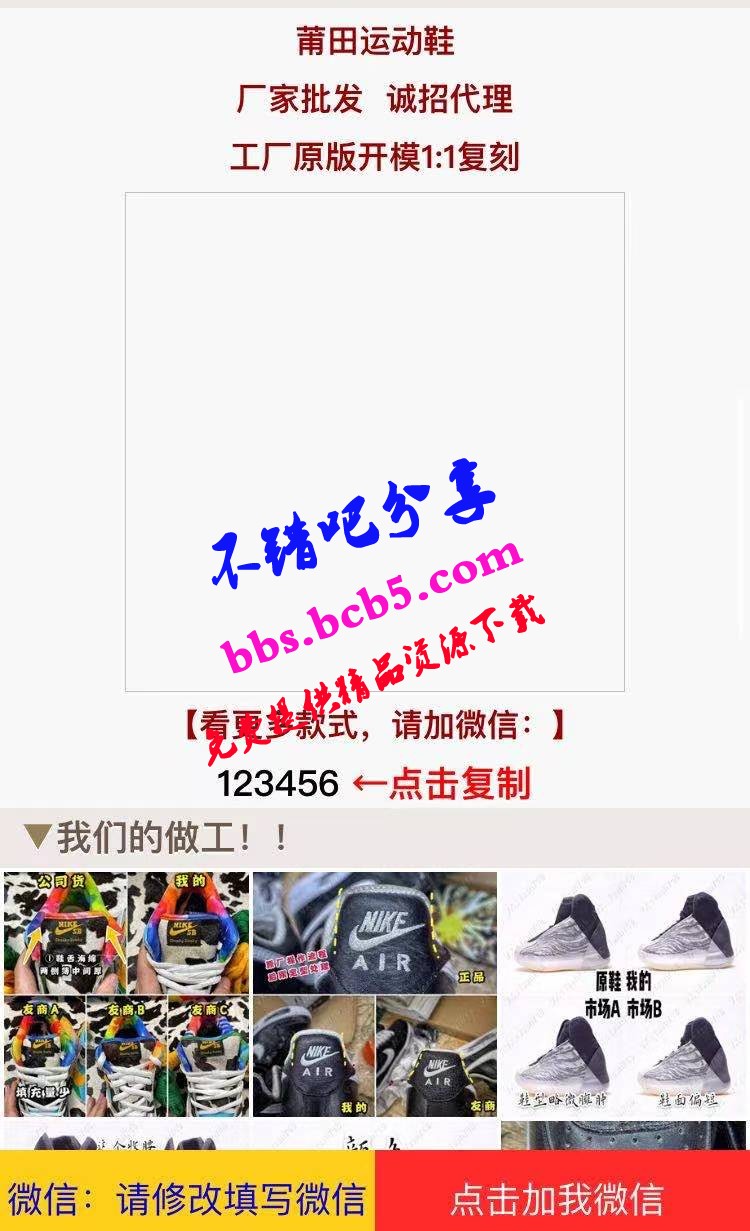Open the Nike Air tongue label comparison image
The width and height of the screenshot is (750, 1231).
pyautogui.click(x=375, y=994)
